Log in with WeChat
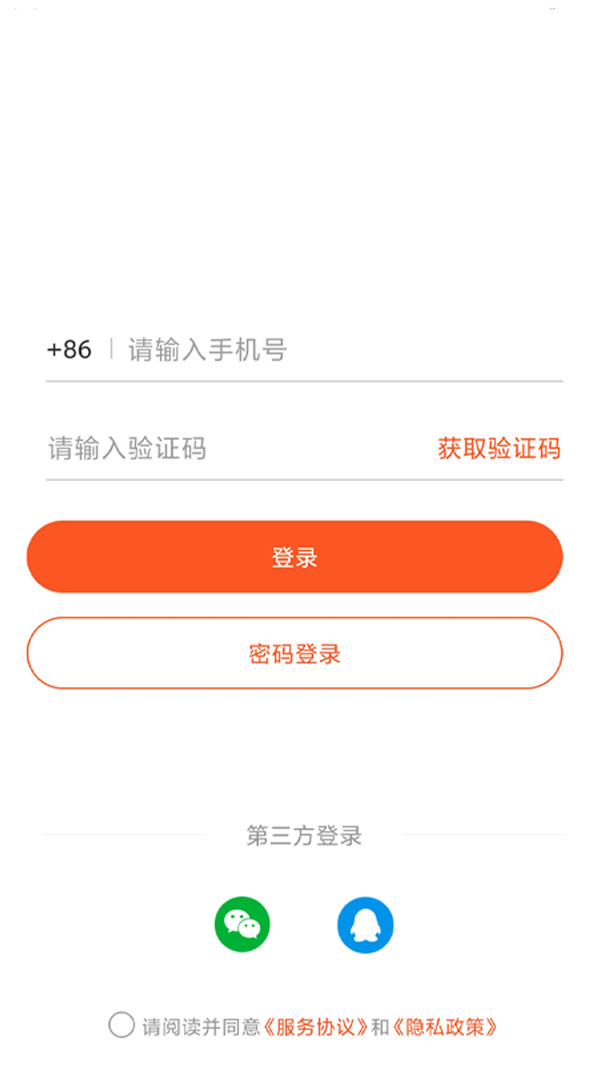Screen dimensions: 607x1080 pyautogui.click(x=243, y=924)
